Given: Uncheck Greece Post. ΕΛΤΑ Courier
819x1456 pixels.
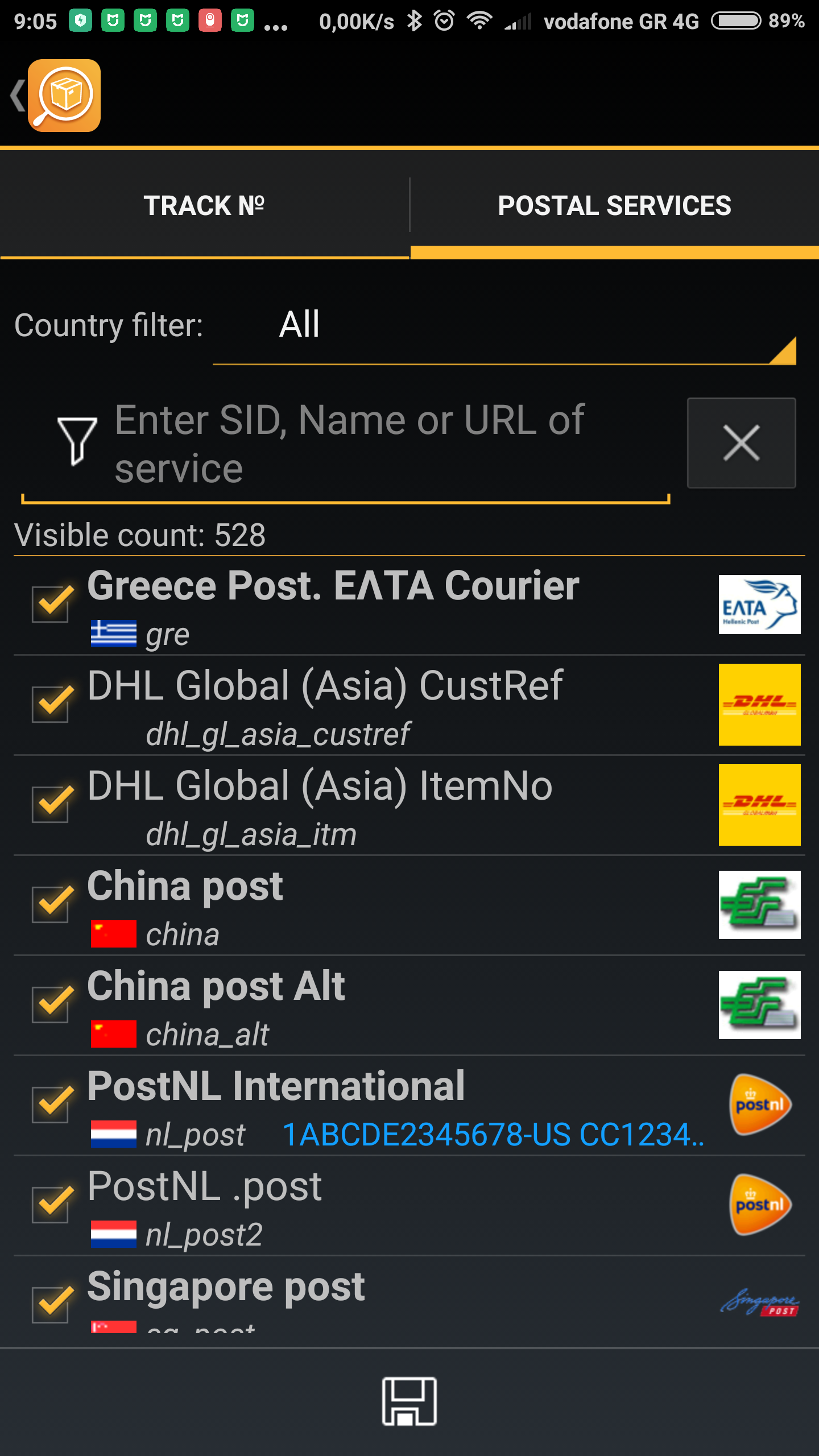Looking at the screenshot, I should pos(52,604).
